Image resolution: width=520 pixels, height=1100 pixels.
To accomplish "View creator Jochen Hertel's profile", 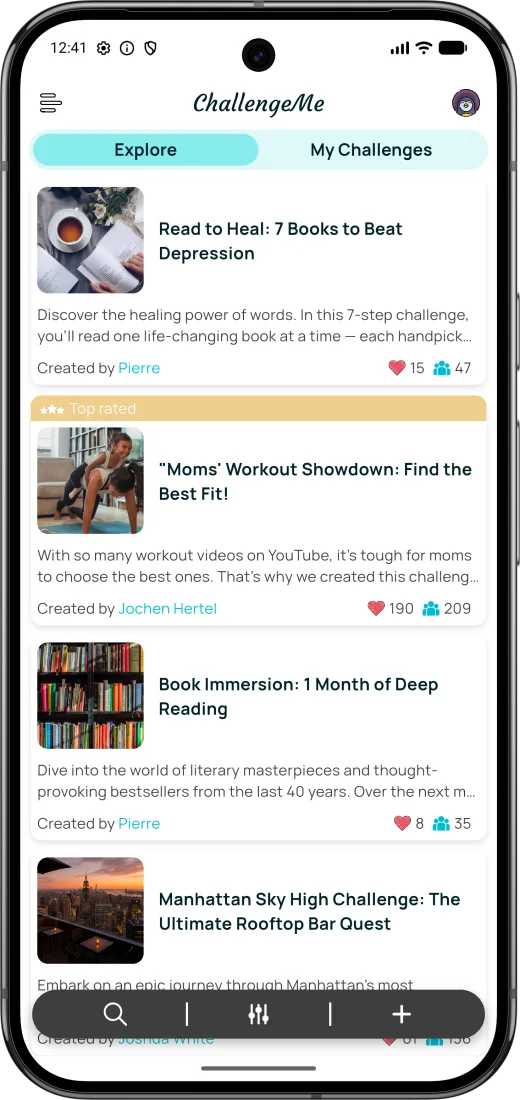I will [167, 609].
